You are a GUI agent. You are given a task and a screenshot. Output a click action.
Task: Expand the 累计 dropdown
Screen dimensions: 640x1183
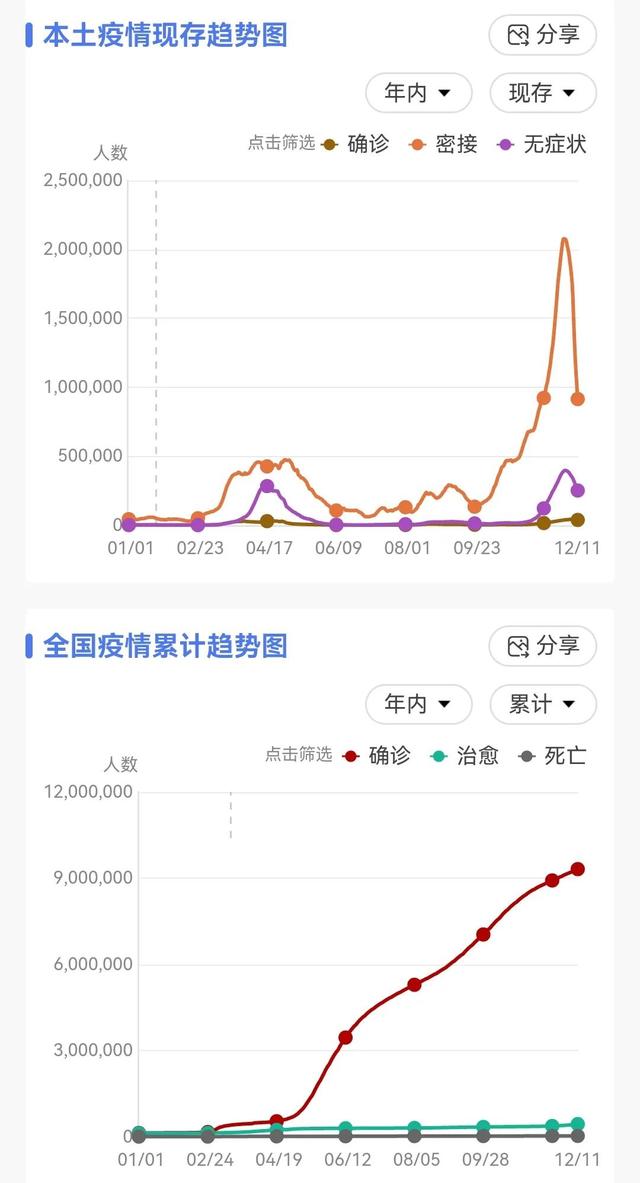[x=542, y=704]
